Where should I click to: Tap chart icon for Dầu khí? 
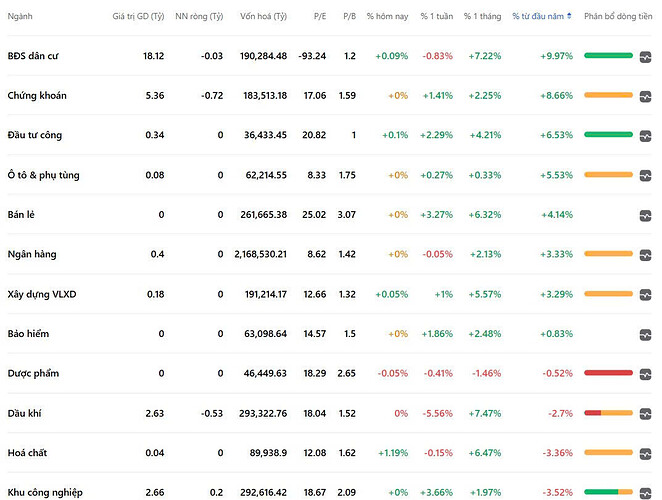[x=646, y=413]
